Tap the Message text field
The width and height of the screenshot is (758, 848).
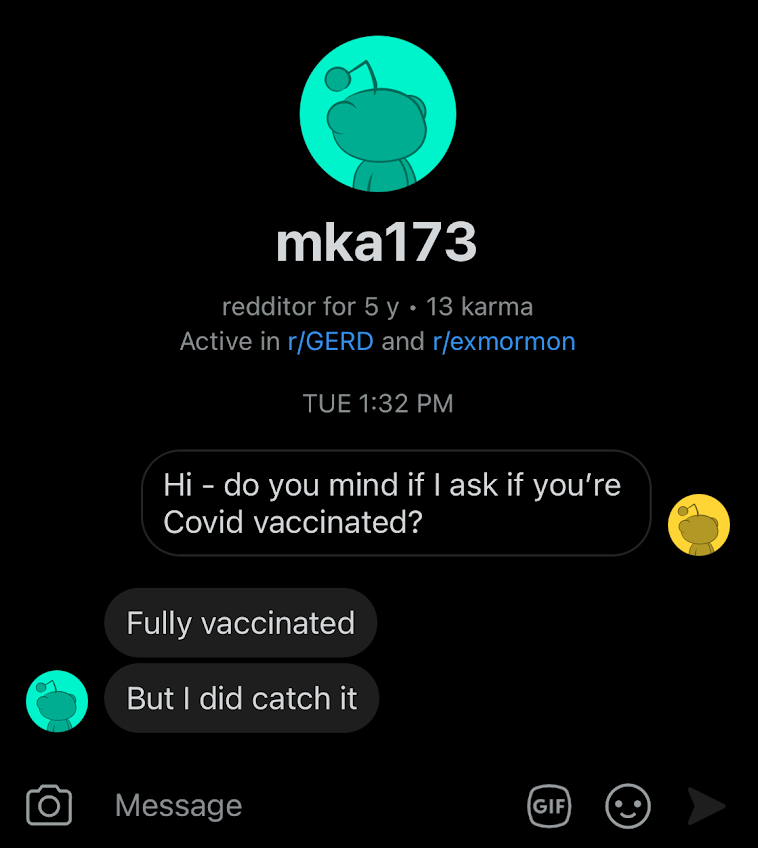click(x=300, y=805)
